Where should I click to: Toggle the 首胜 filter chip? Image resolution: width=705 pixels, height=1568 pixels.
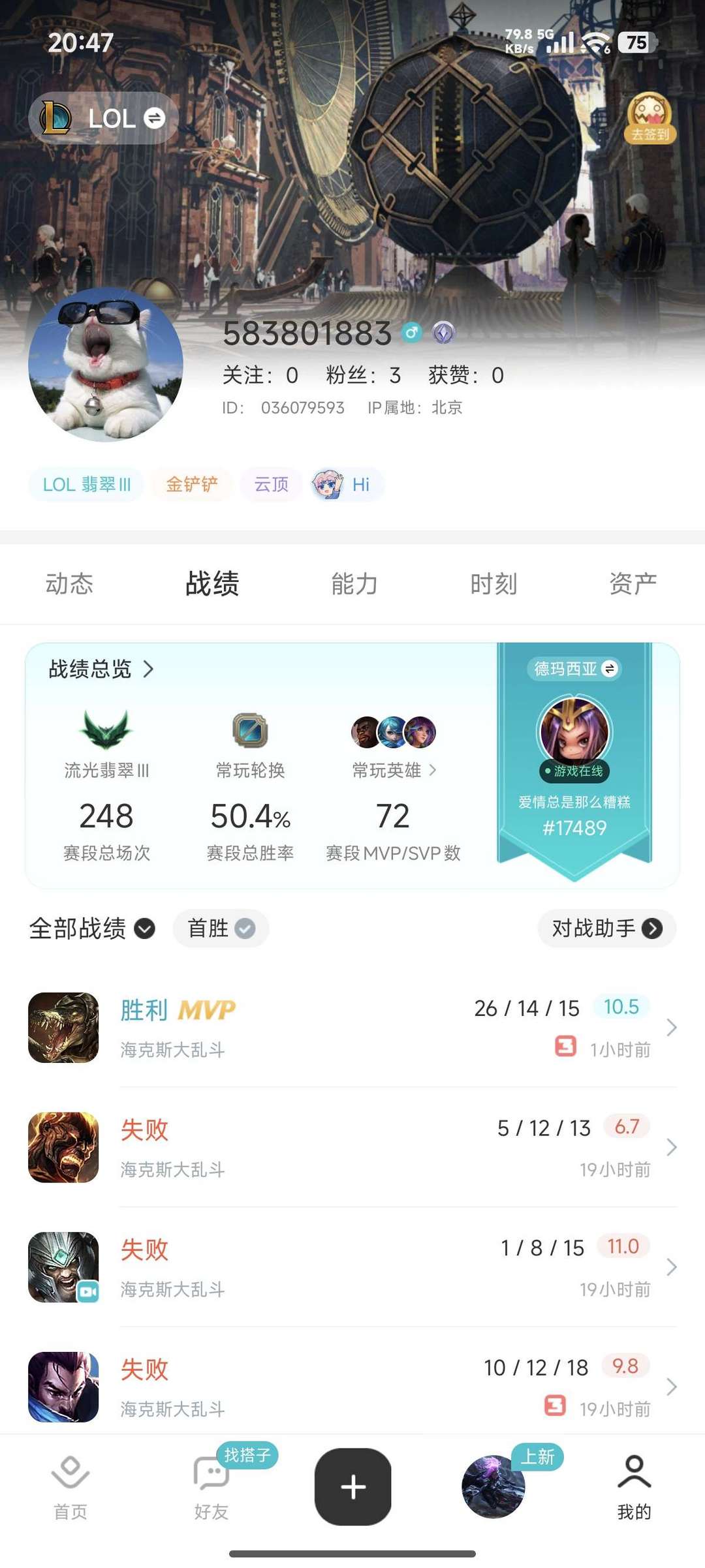tap(221, 928)
